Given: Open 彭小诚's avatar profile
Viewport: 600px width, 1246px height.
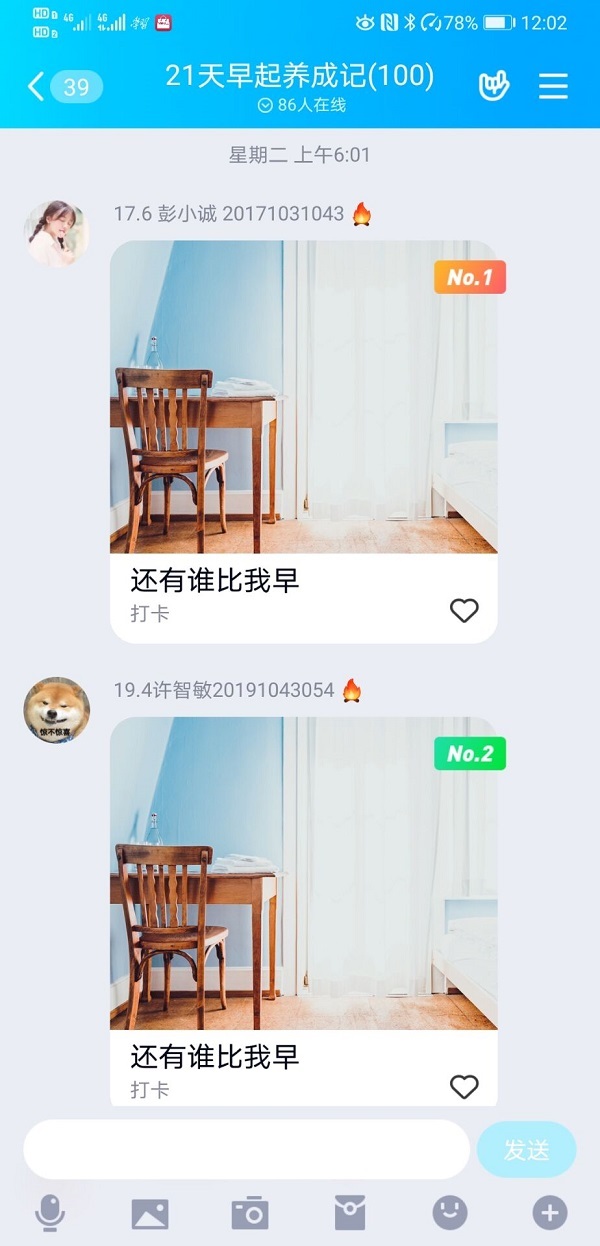Looking at the screenshot, I should 56,233.
